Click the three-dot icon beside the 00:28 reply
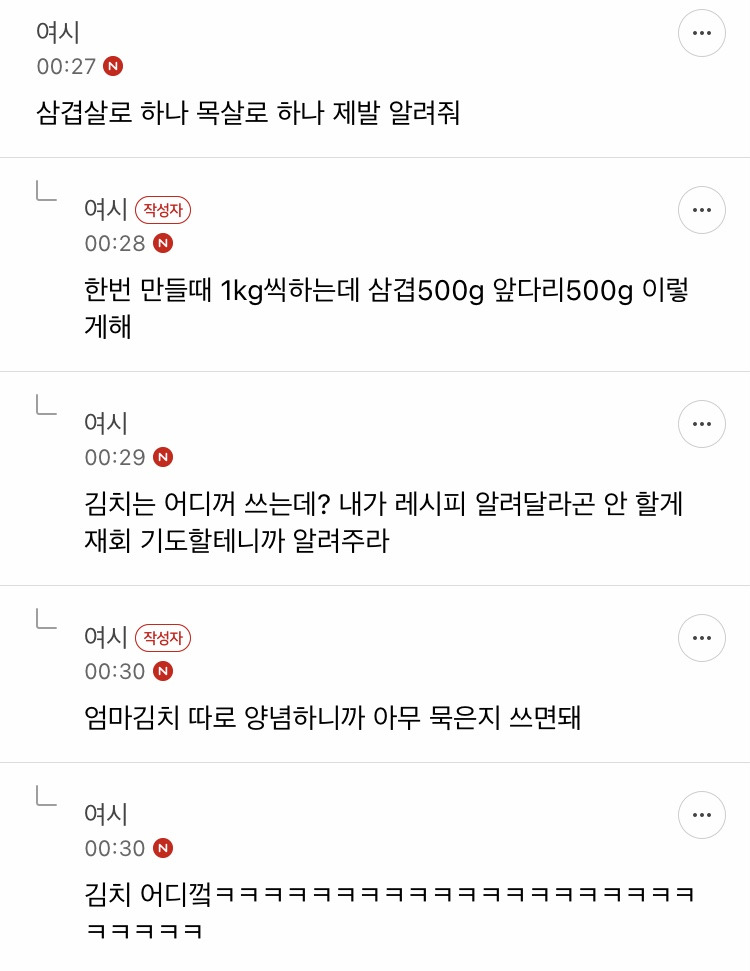 point(702,210)
